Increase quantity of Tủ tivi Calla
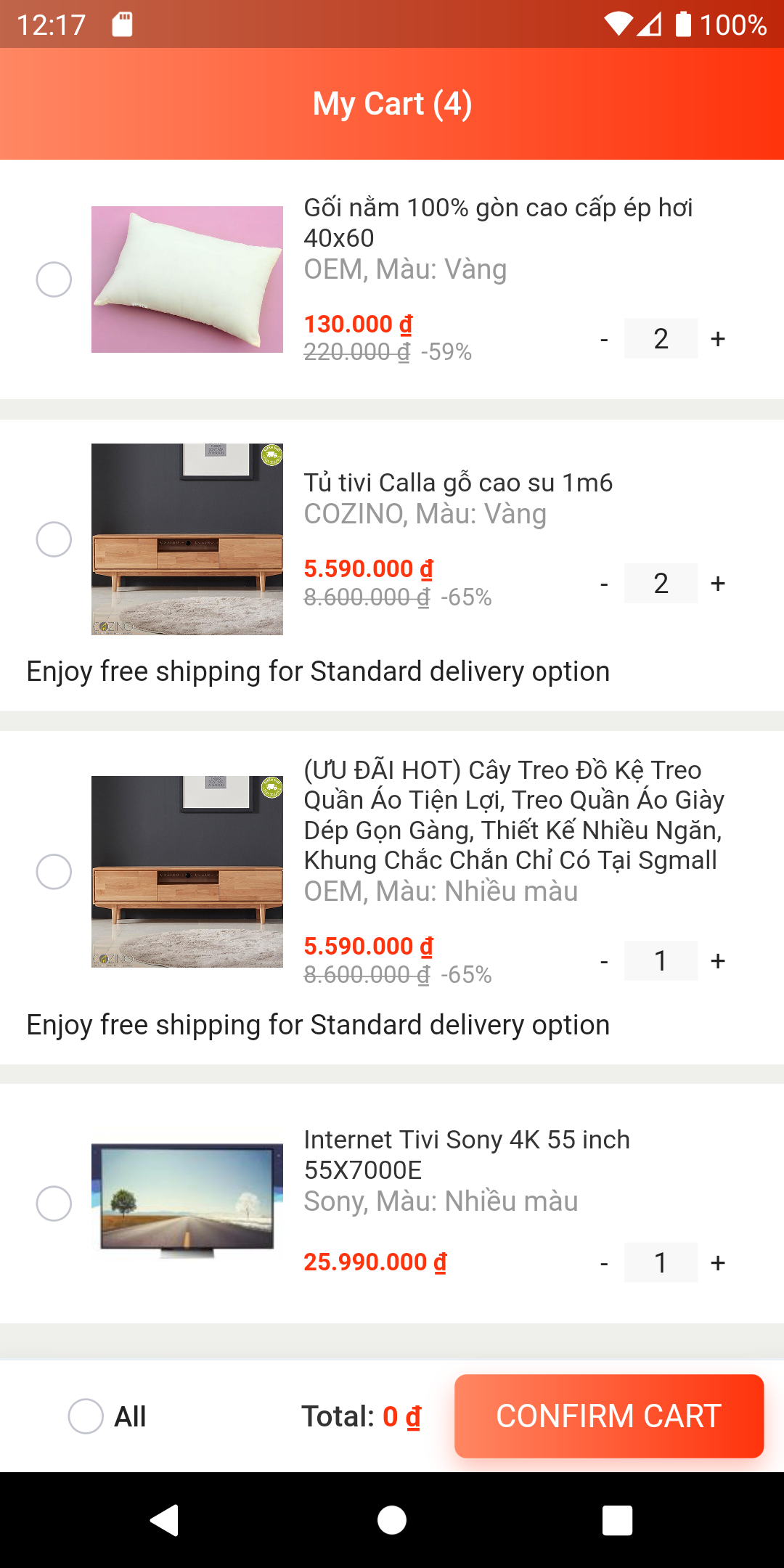Viewport: 784px width, 1568px height. pyautogui.click(x=718, y=583)
